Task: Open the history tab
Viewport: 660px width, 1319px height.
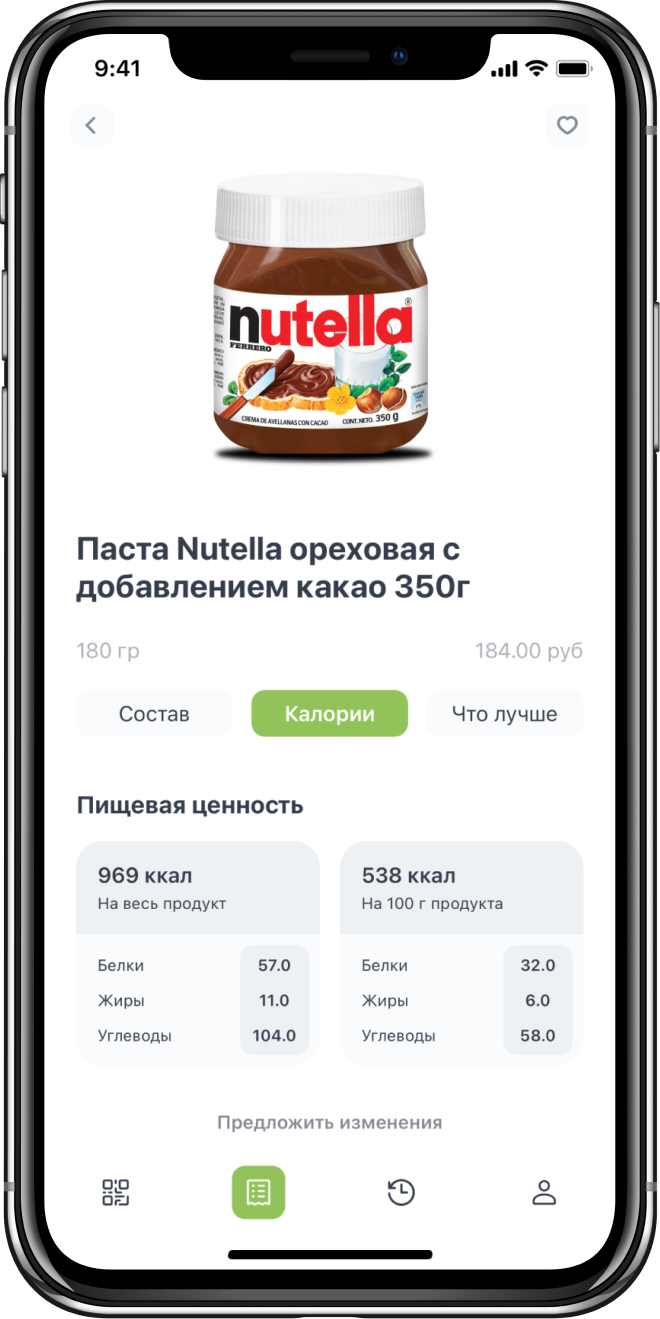Action: coord(401,1192)
